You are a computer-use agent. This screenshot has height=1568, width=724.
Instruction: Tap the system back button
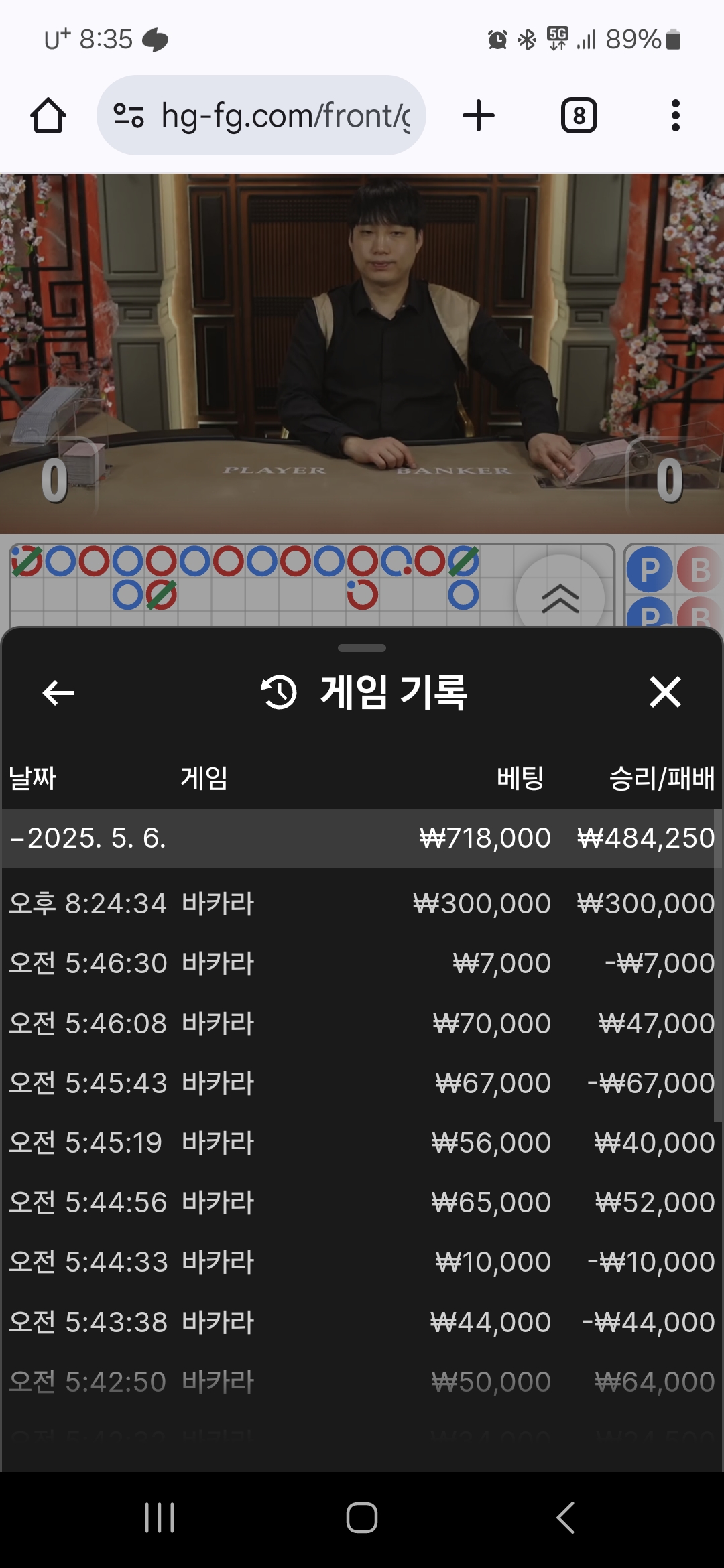point(565,1518)
